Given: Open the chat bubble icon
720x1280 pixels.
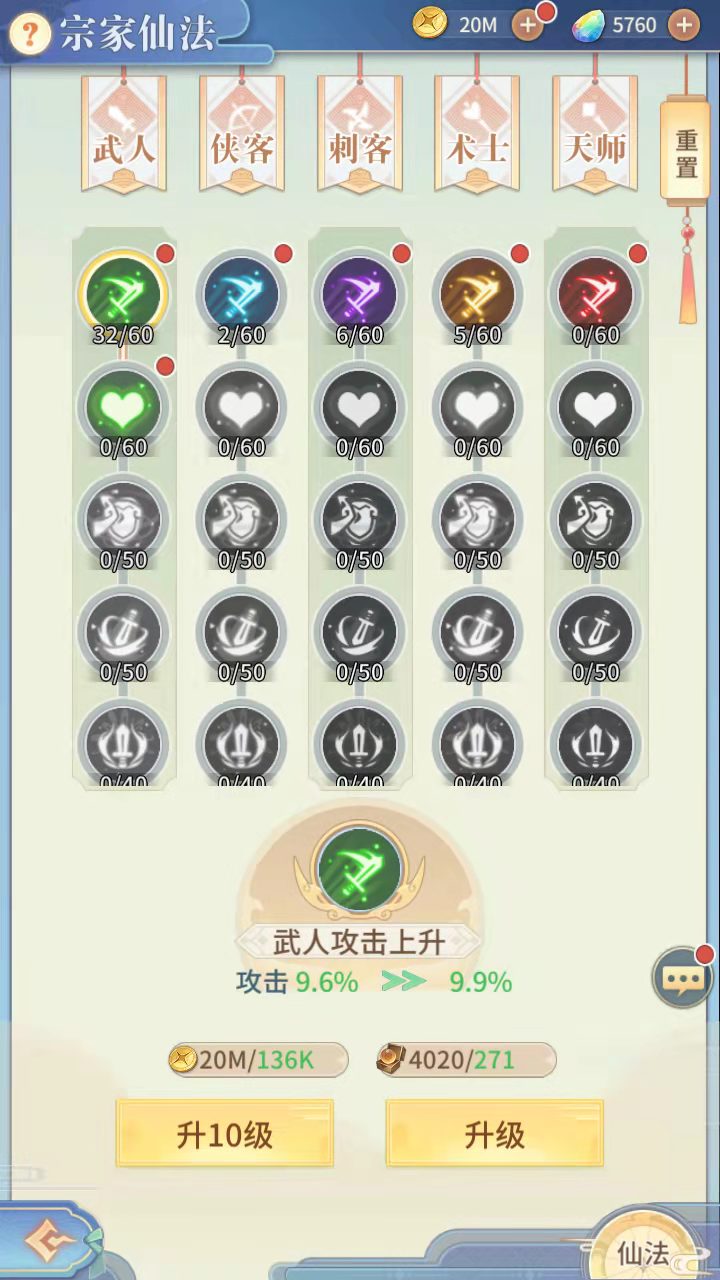Looking at the screenshot, I should [682, 978].
